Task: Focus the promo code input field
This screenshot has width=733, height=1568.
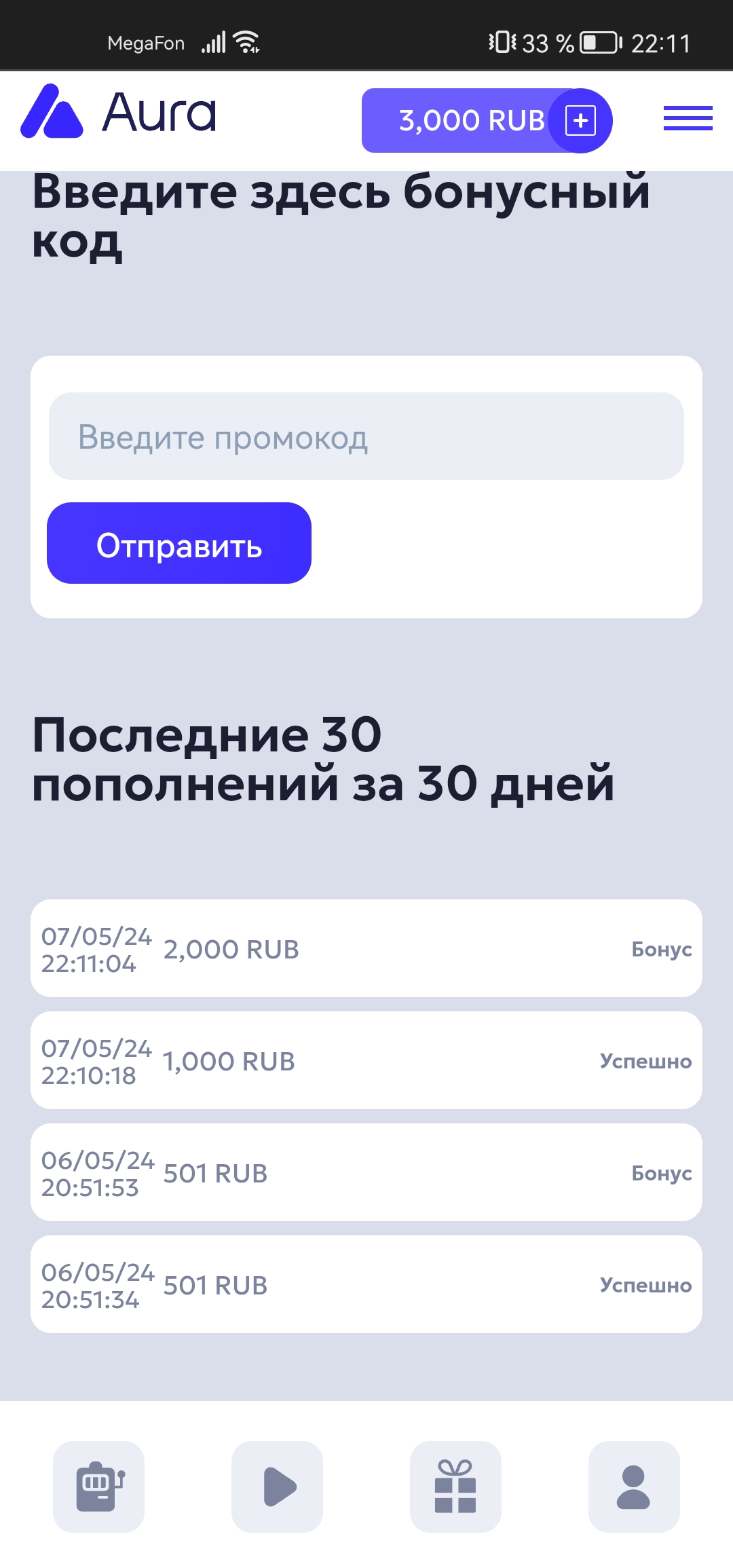Action: (x=366, y=436)
